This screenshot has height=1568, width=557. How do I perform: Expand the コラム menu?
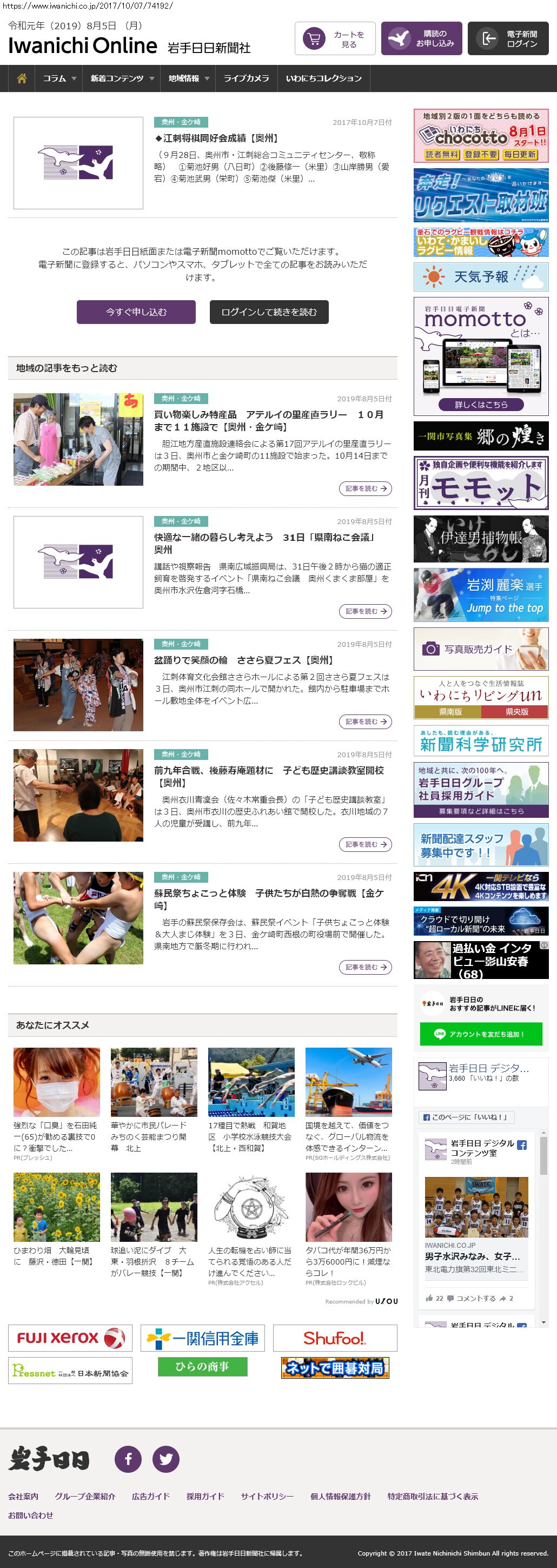[59, 78]
